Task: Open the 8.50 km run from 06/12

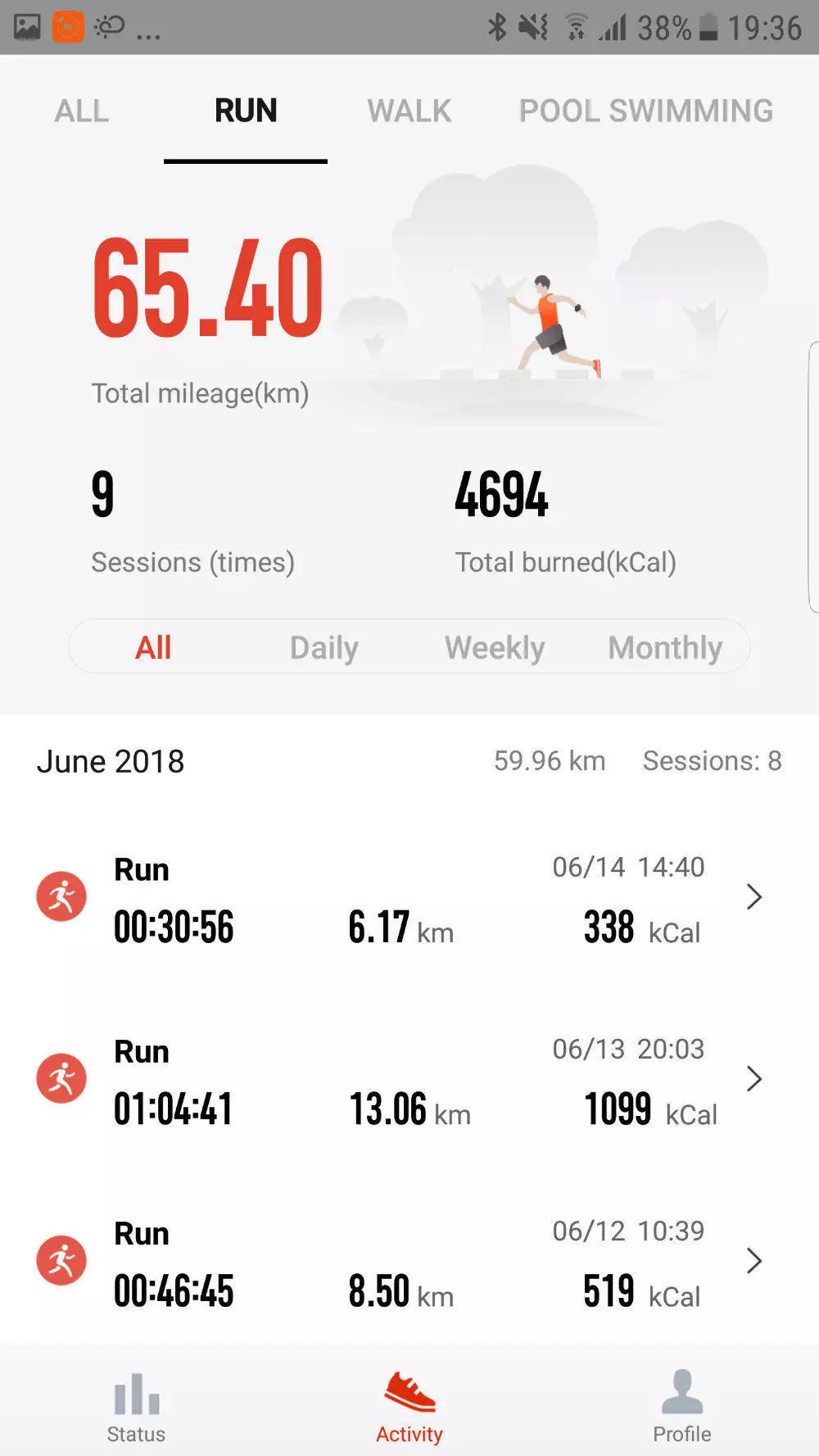Action: (x=409, y=1262)
